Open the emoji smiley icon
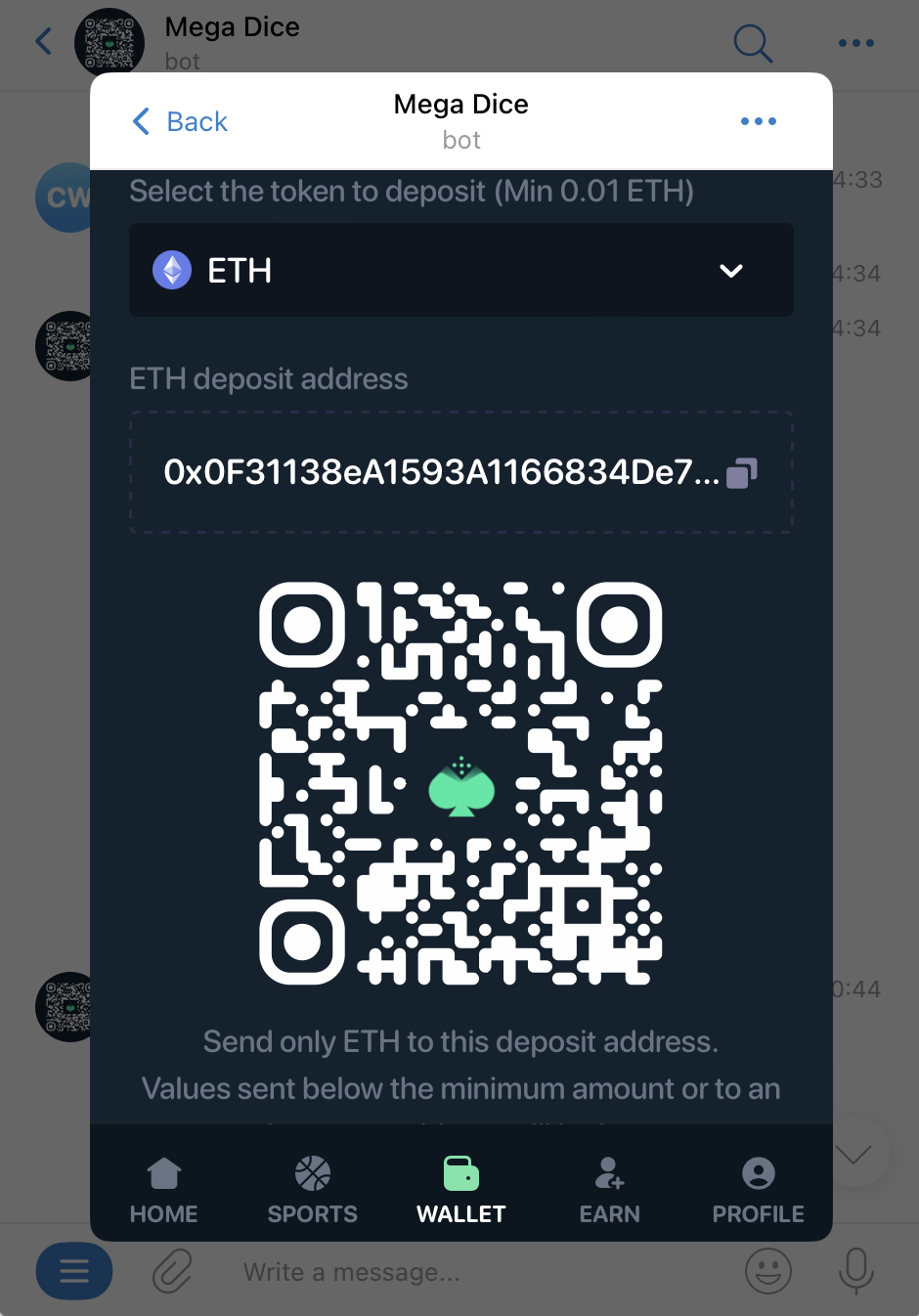 (768, 1271)
